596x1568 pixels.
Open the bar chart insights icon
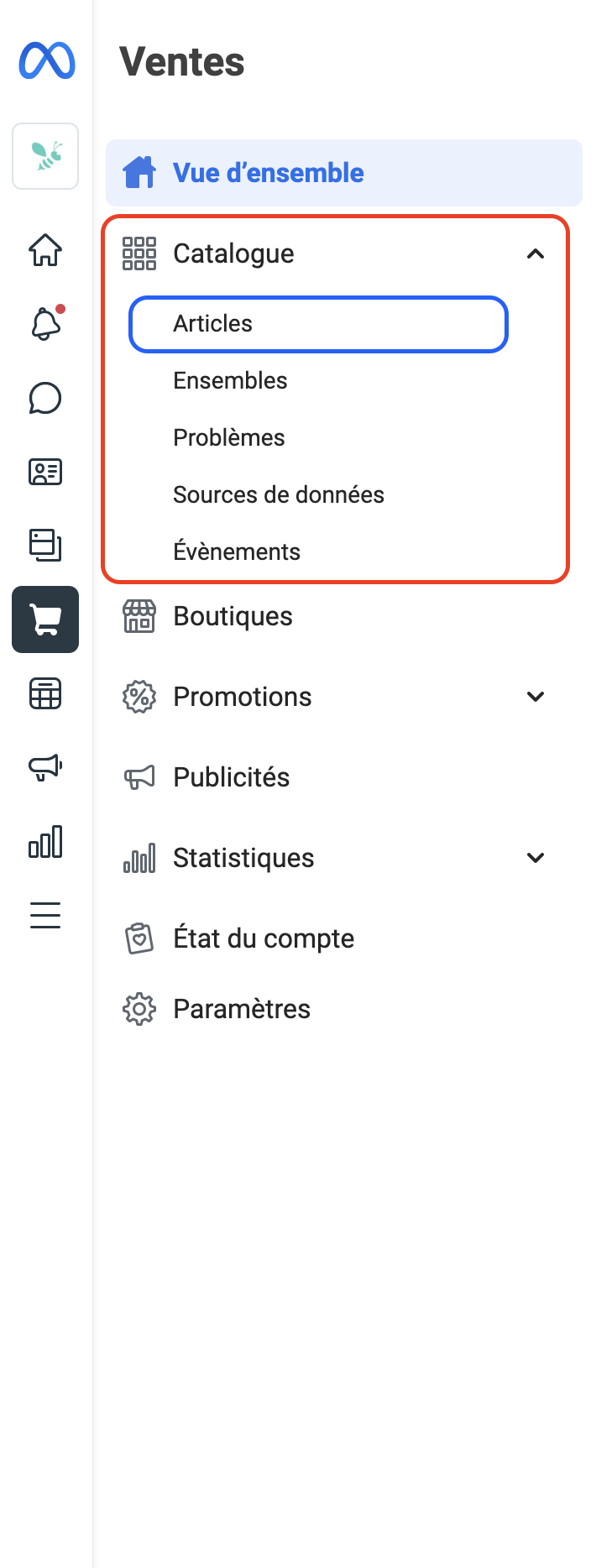pos(45,841)
